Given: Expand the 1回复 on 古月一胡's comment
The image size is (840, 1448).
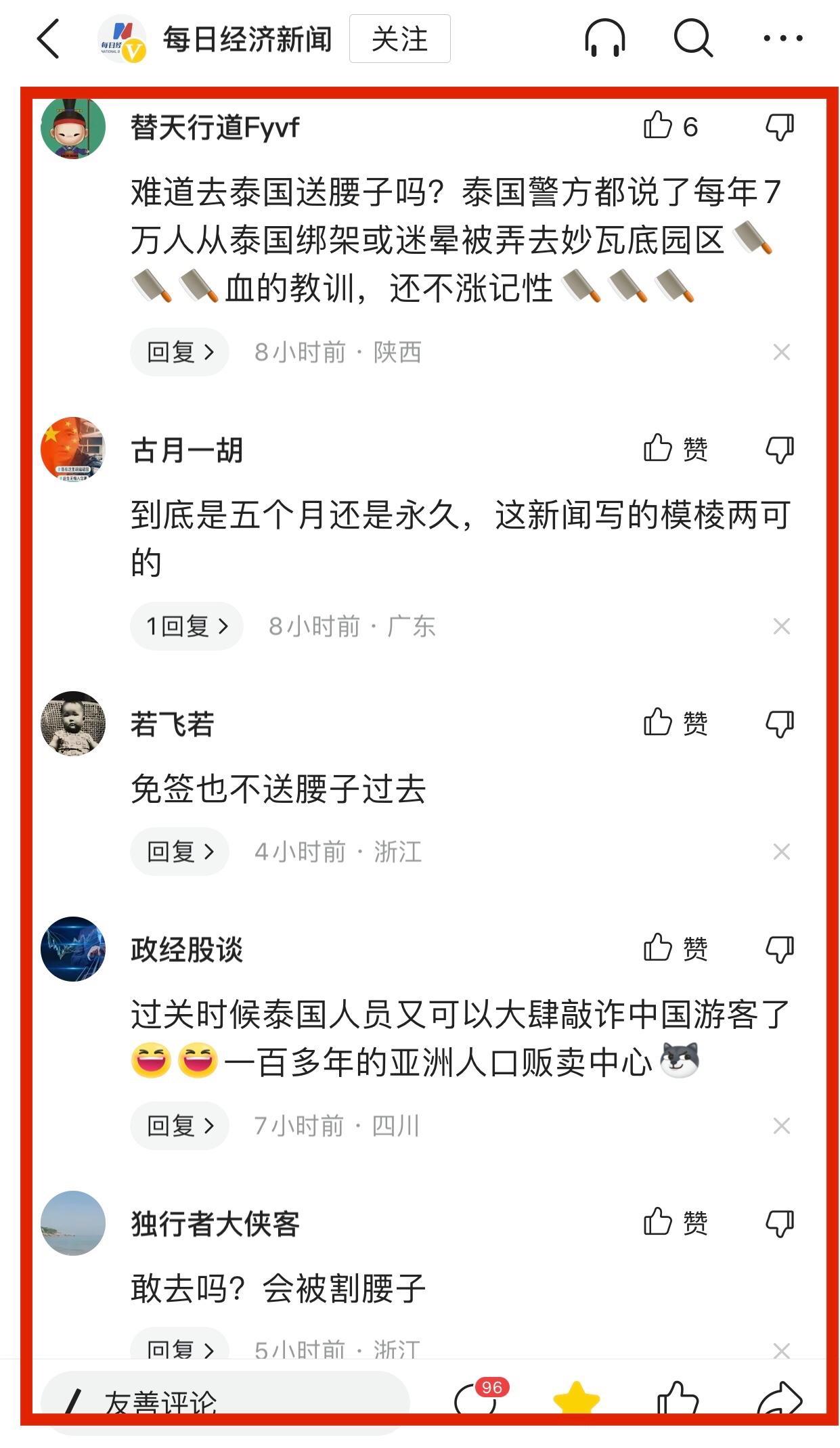Looking at the screenshot, I should pos(187,626).
